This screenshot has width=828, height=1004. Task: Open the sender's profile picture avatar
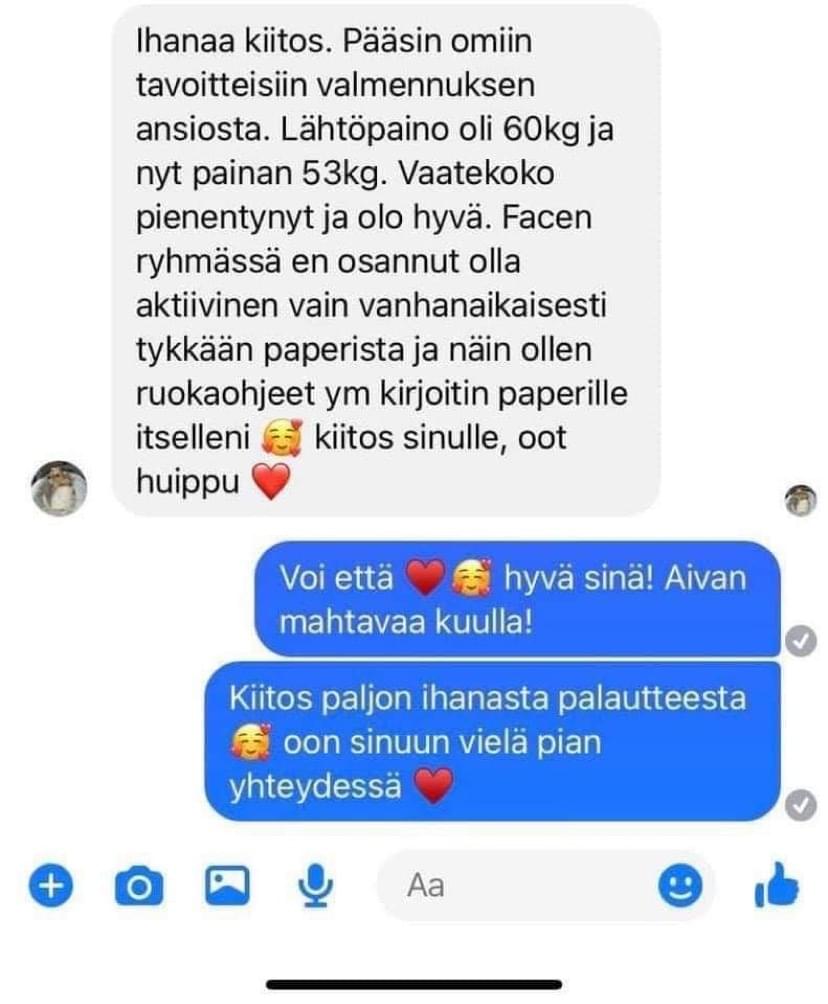(62, 489)
